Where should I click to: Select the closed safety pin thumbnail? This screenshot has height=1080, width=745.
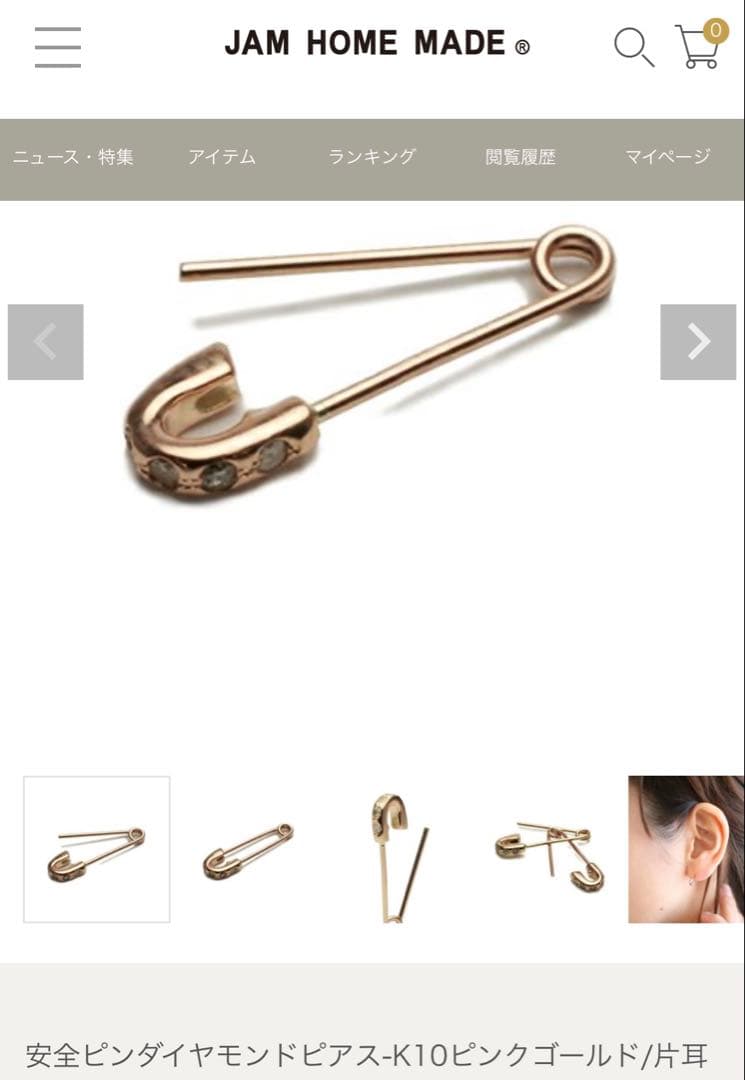[x=248, y=849]
